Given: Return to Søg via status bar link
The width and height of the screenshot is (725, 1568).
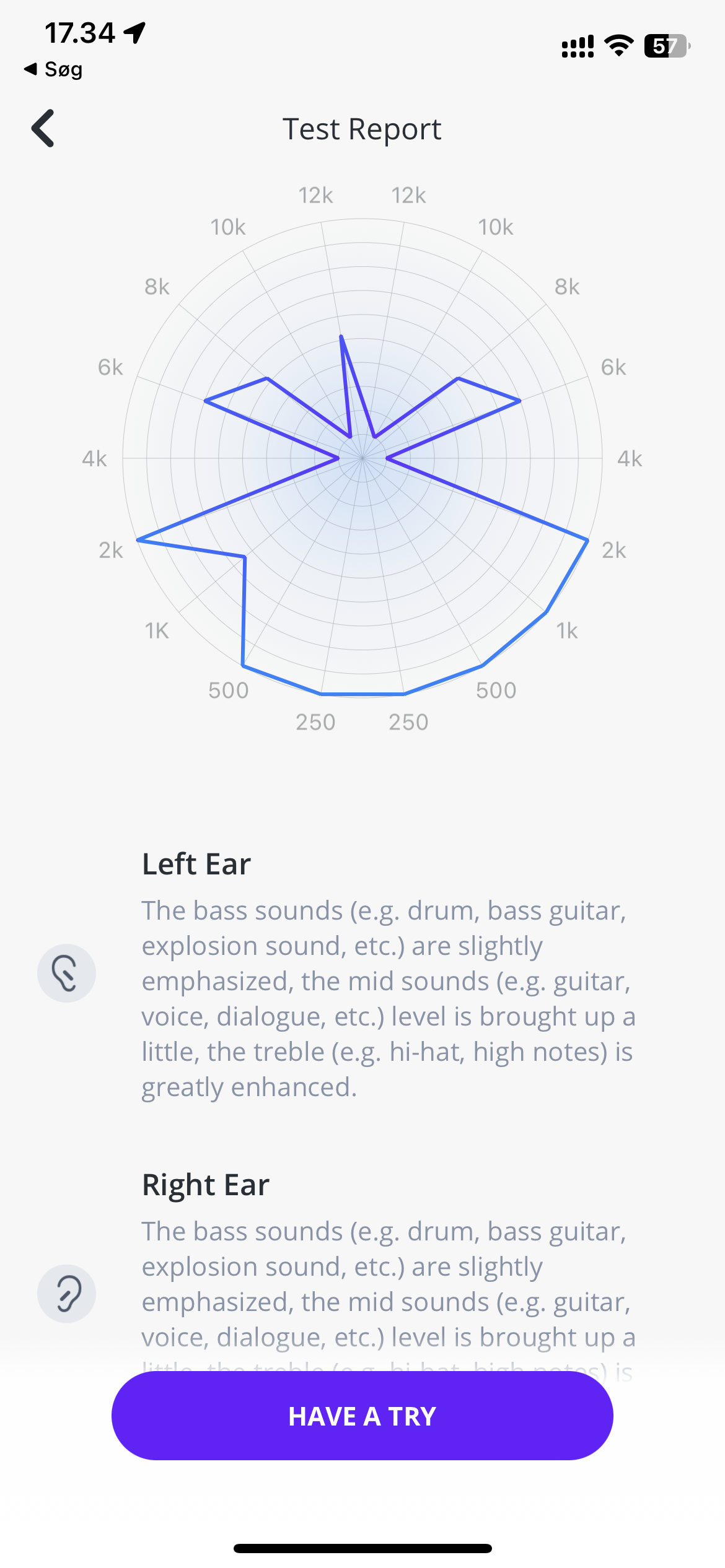Looking at the screenshot, I should point(53,69).
